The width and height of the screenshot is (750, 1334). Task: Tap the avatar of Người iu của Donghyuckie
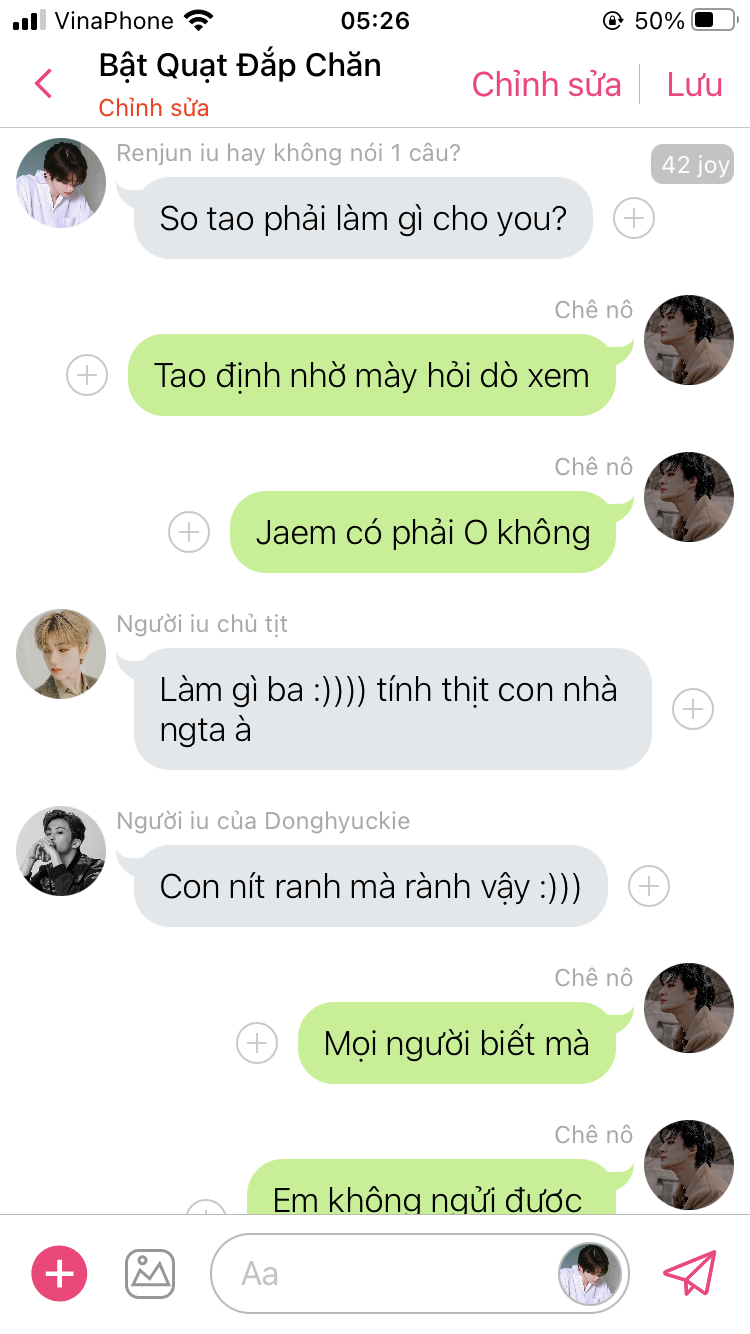pos(61,851)
